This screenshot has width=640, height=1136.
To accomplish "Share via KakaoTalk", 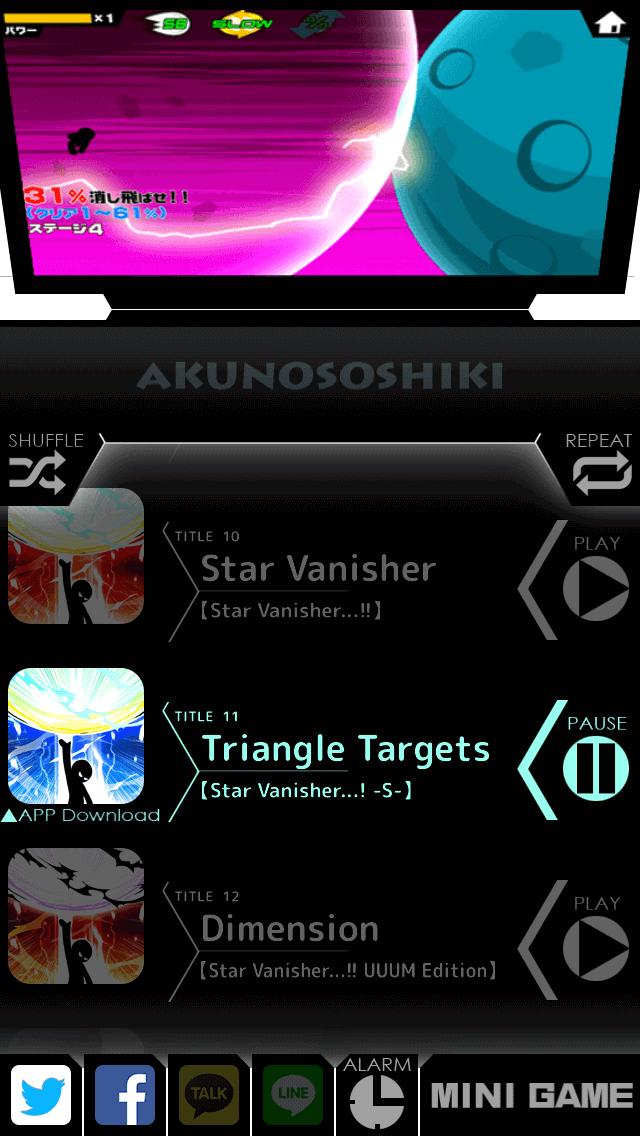I will coord(209,1095).
